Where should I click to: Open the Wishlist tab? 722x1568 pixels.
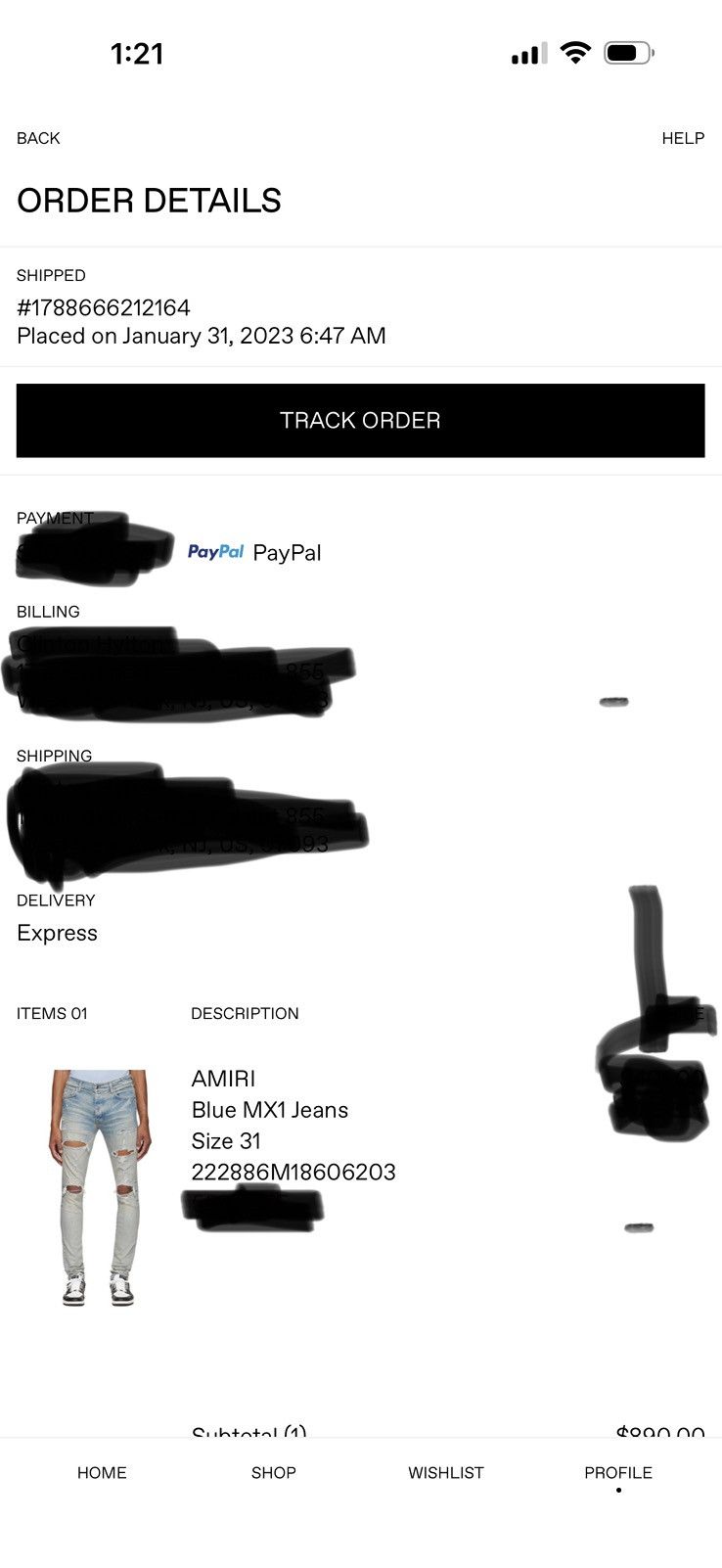point(446,1472)
